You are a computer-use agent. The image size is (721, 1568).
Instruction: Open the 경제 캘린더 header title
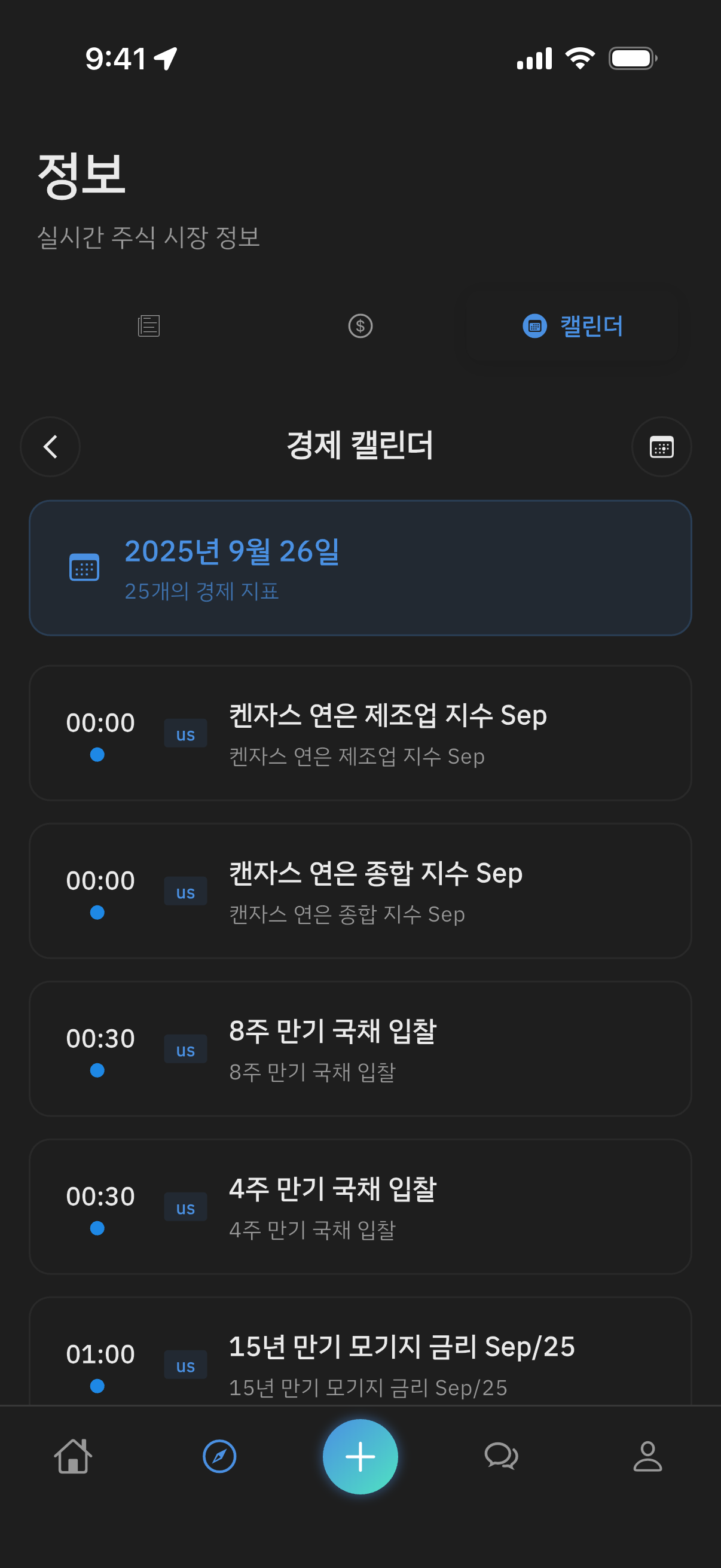pos(360,446)
